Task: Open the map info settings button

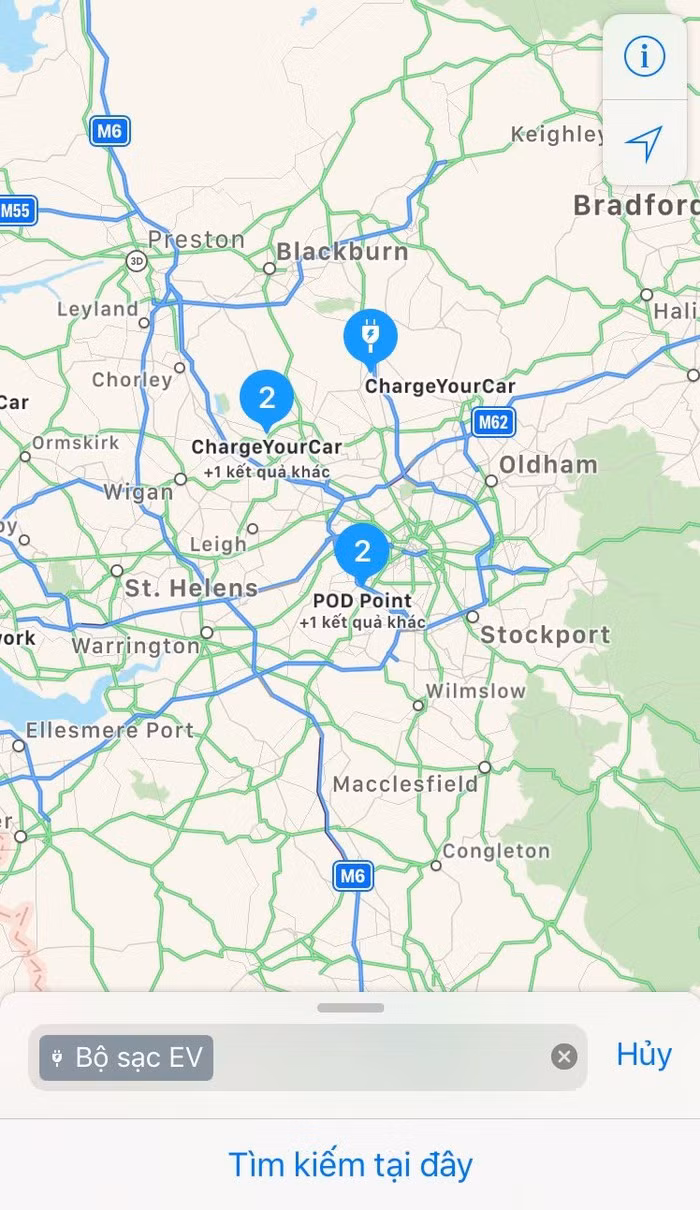Action: click(x=644, y=57)
